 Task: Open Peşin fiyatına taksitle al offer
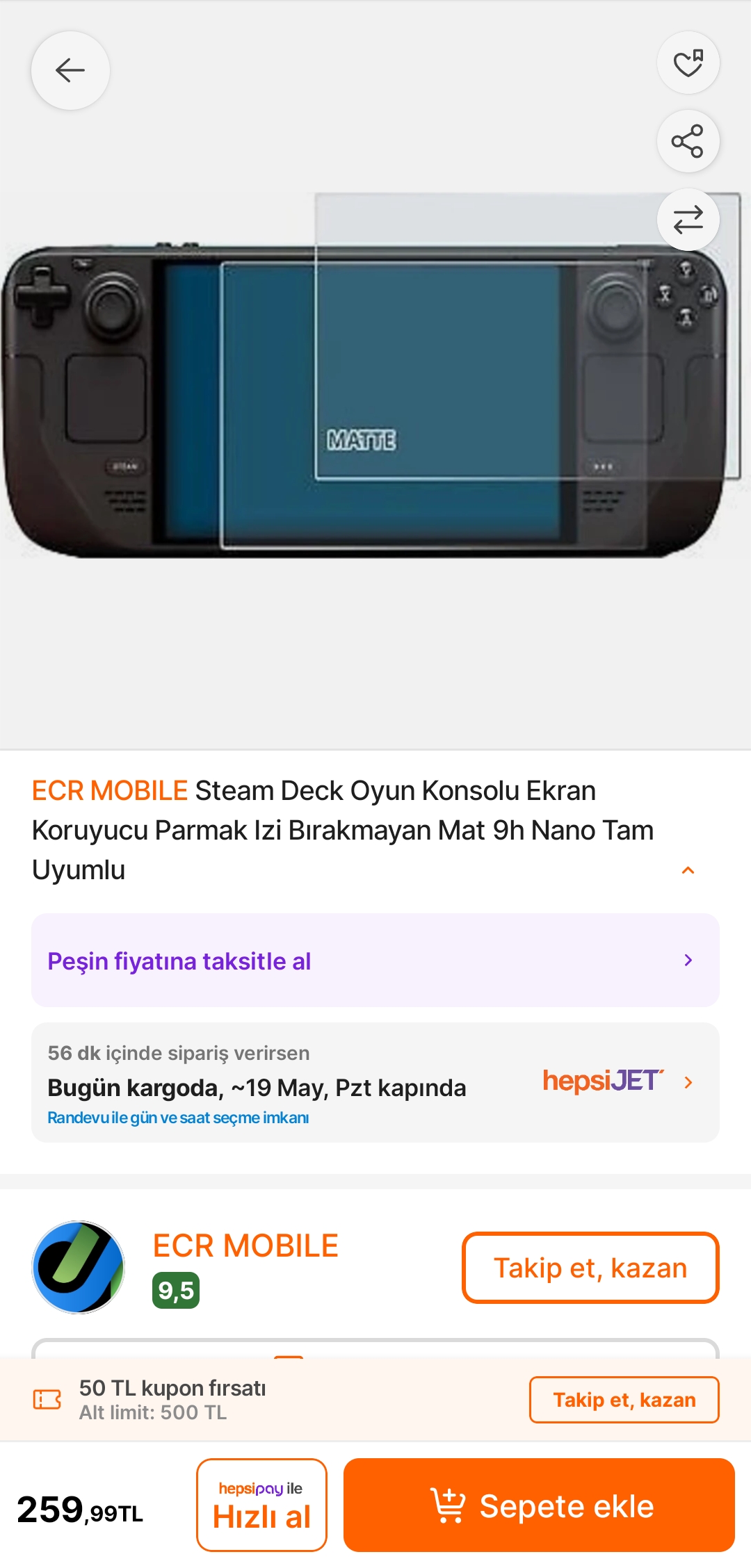[375, 961]
